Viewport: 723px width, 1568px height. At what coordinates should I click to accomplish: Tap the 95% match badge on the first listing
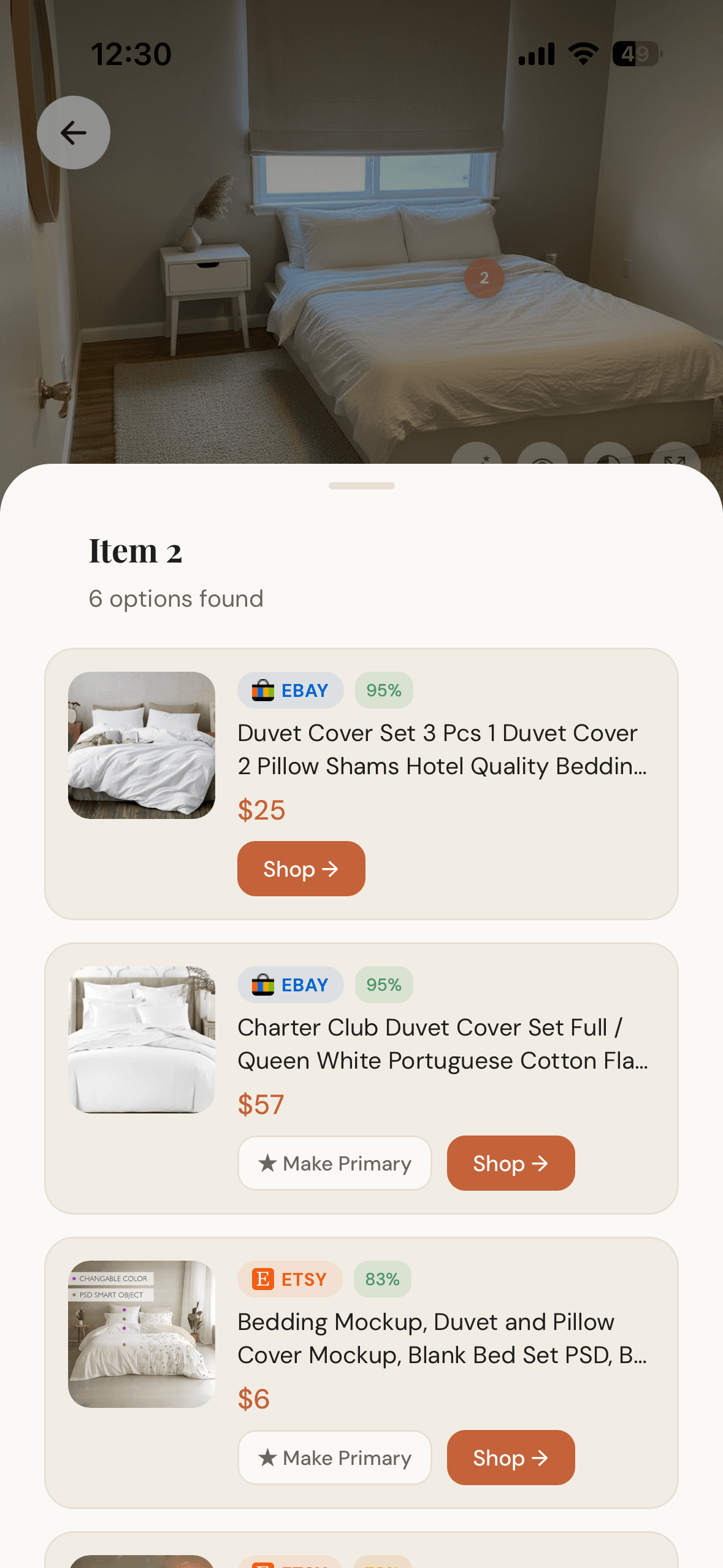383,690
